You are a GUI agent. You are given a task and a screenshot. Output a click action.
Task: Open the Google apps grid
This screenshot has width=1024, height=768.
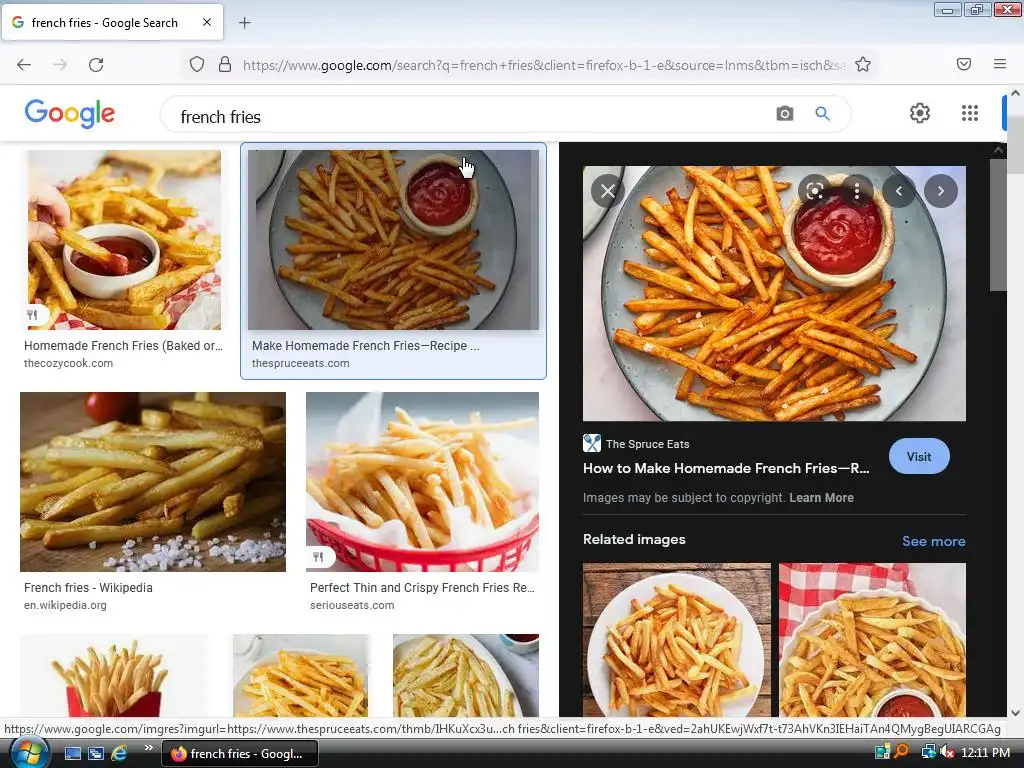tap(969, 113)
